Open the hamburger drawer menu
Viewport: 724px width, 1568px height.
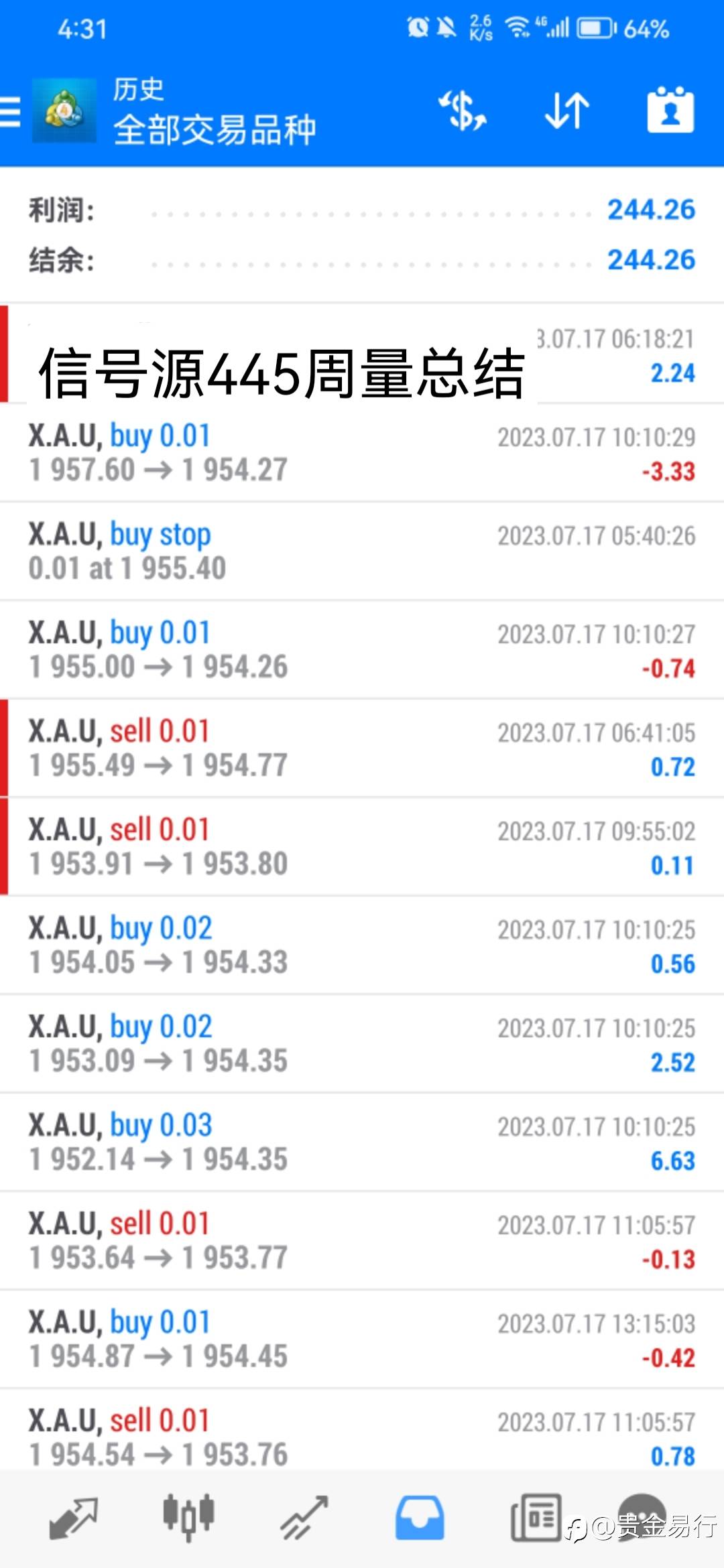(x=10, y=111)
